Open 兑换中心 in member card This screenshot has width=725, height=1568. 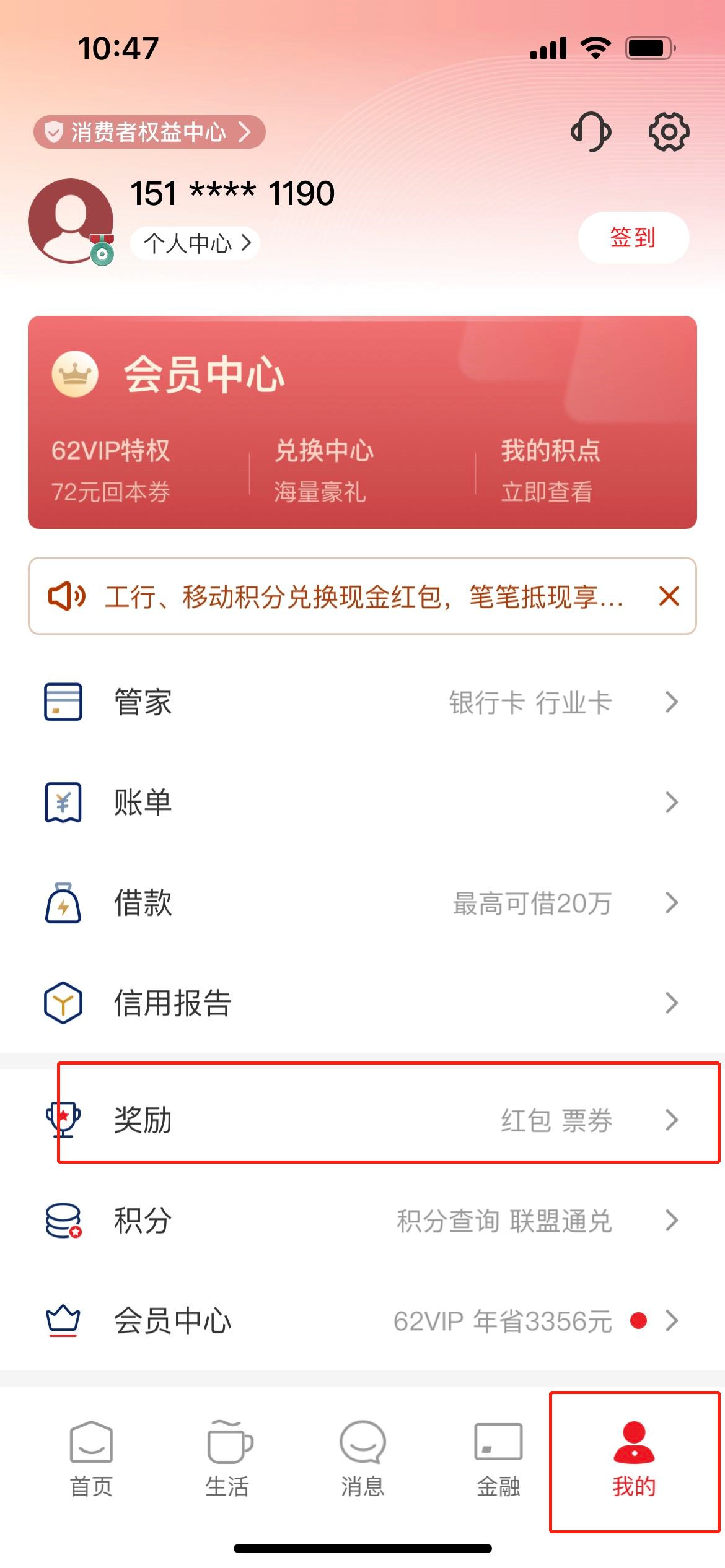[324, 469]
